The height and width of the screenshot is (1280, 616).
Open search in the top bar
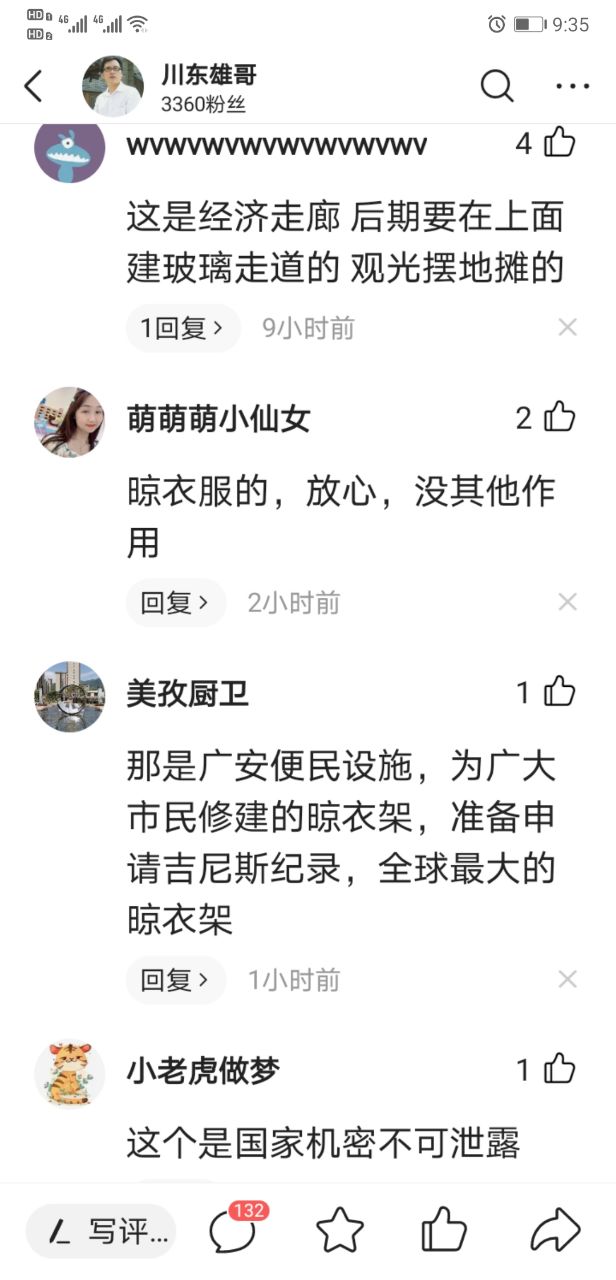tap(497, 86)
